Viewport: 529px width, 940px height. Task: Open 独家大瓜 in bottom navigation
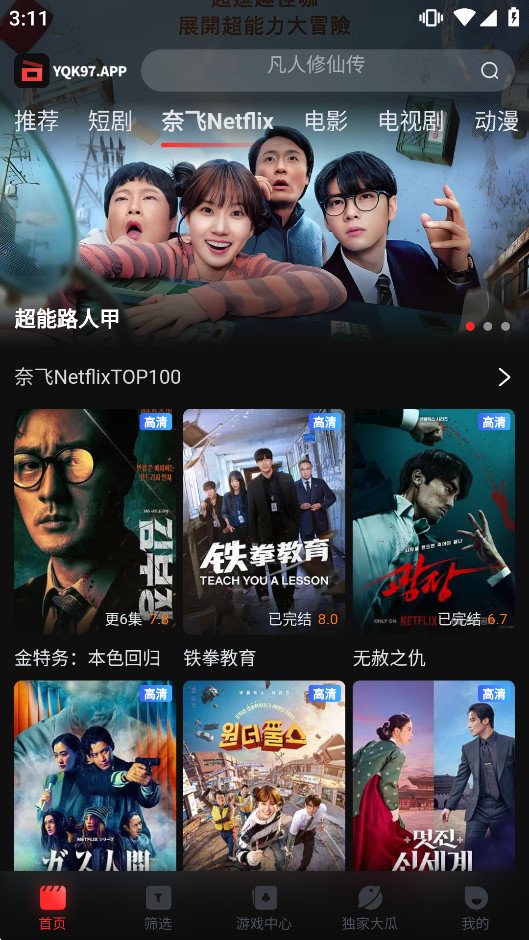(369, 906)
